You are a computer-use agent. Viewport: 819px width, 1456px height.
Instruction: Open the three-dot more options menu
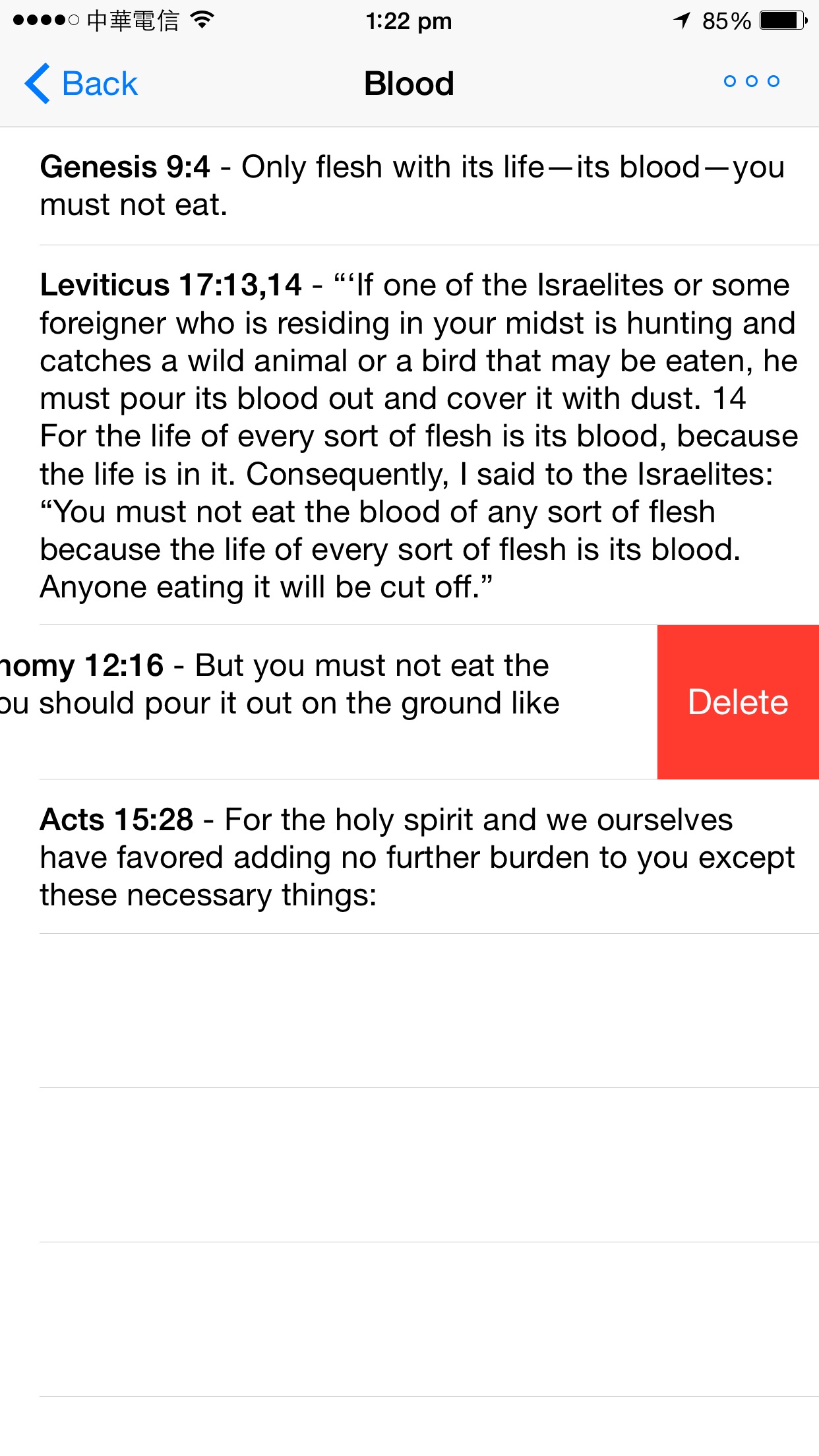[751, 82]
